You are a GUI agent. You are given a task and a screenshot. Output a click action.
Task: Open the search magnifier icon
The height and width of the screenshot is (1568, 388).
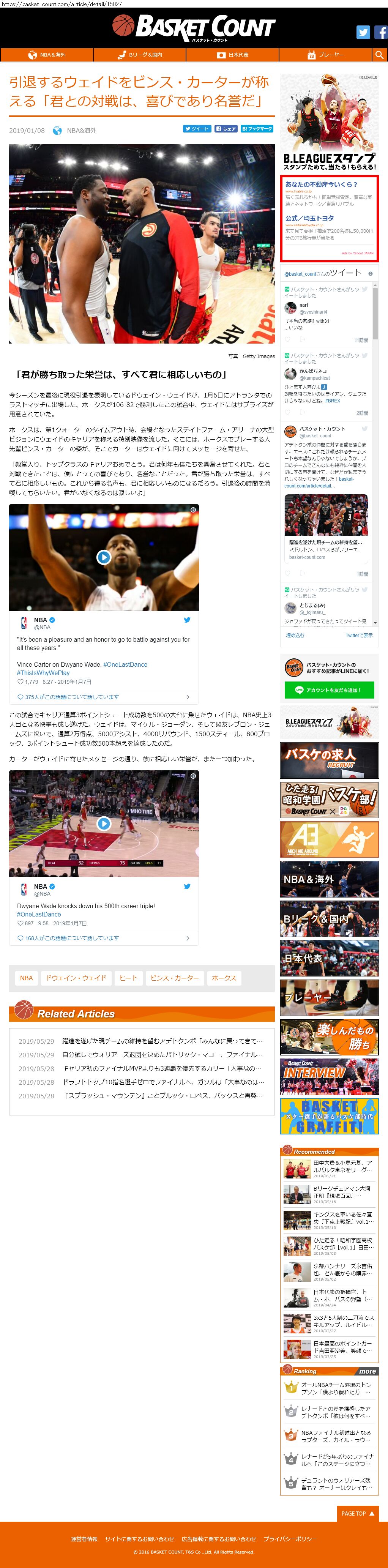[380, 55]
